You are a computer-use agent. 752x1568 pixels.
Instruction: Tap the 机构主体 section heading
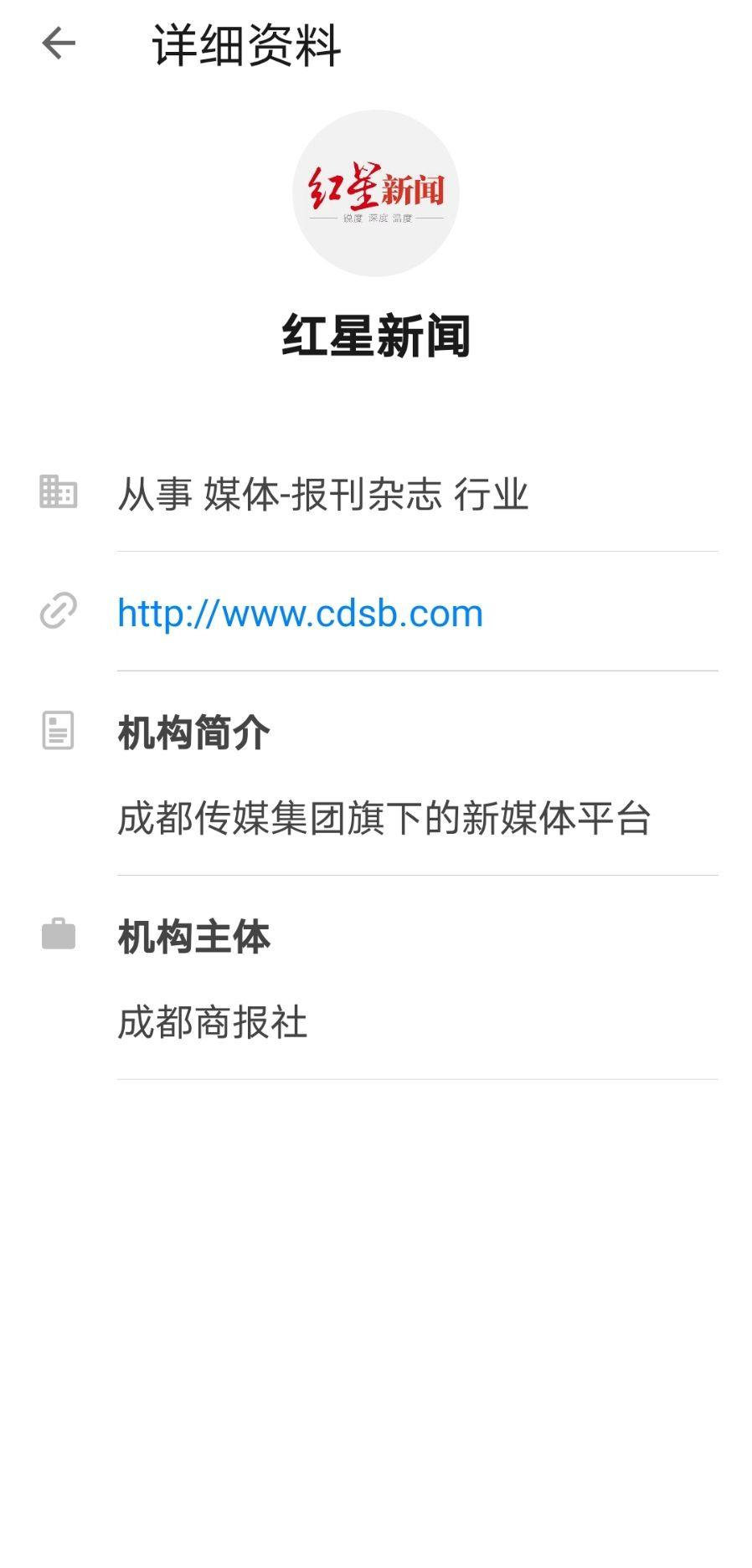(x=193, y=937)
